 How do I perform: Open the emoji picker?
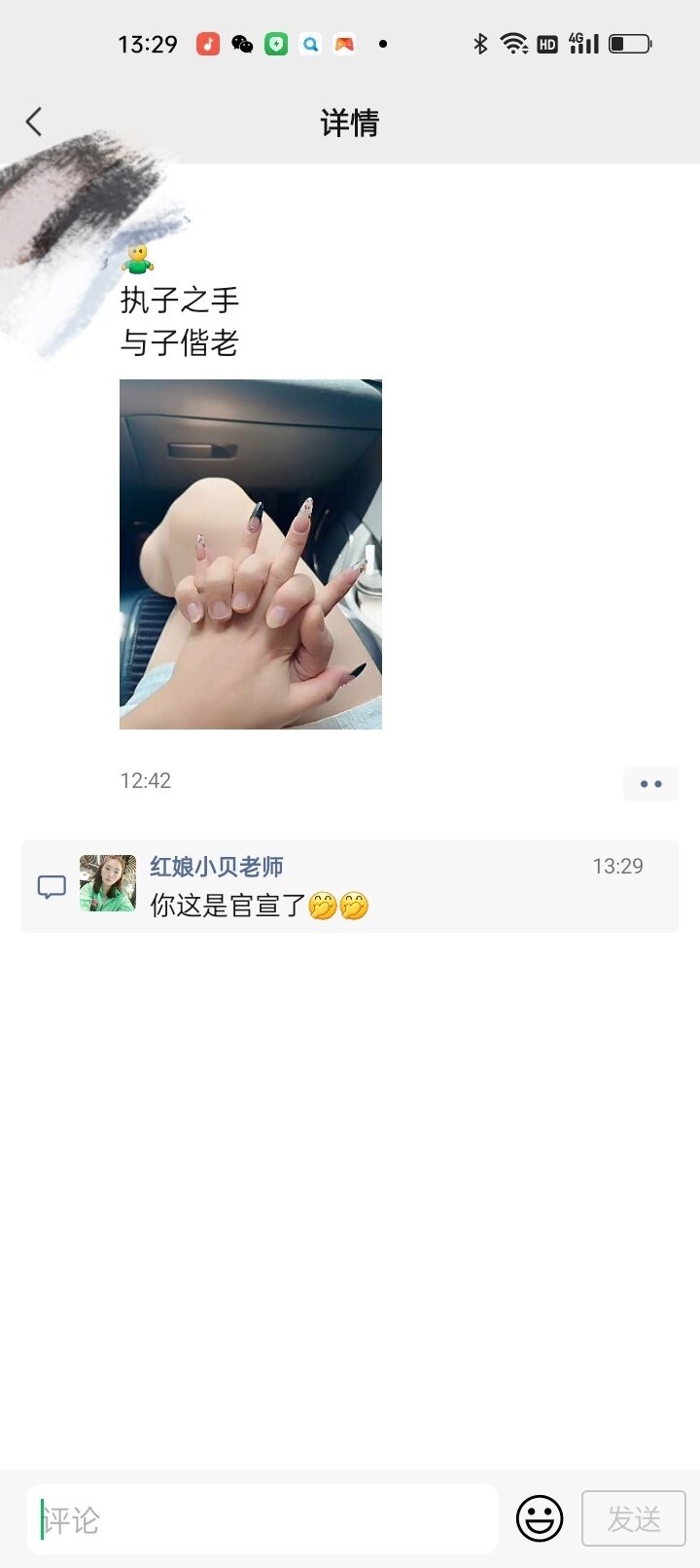(x=540, y=1518)
